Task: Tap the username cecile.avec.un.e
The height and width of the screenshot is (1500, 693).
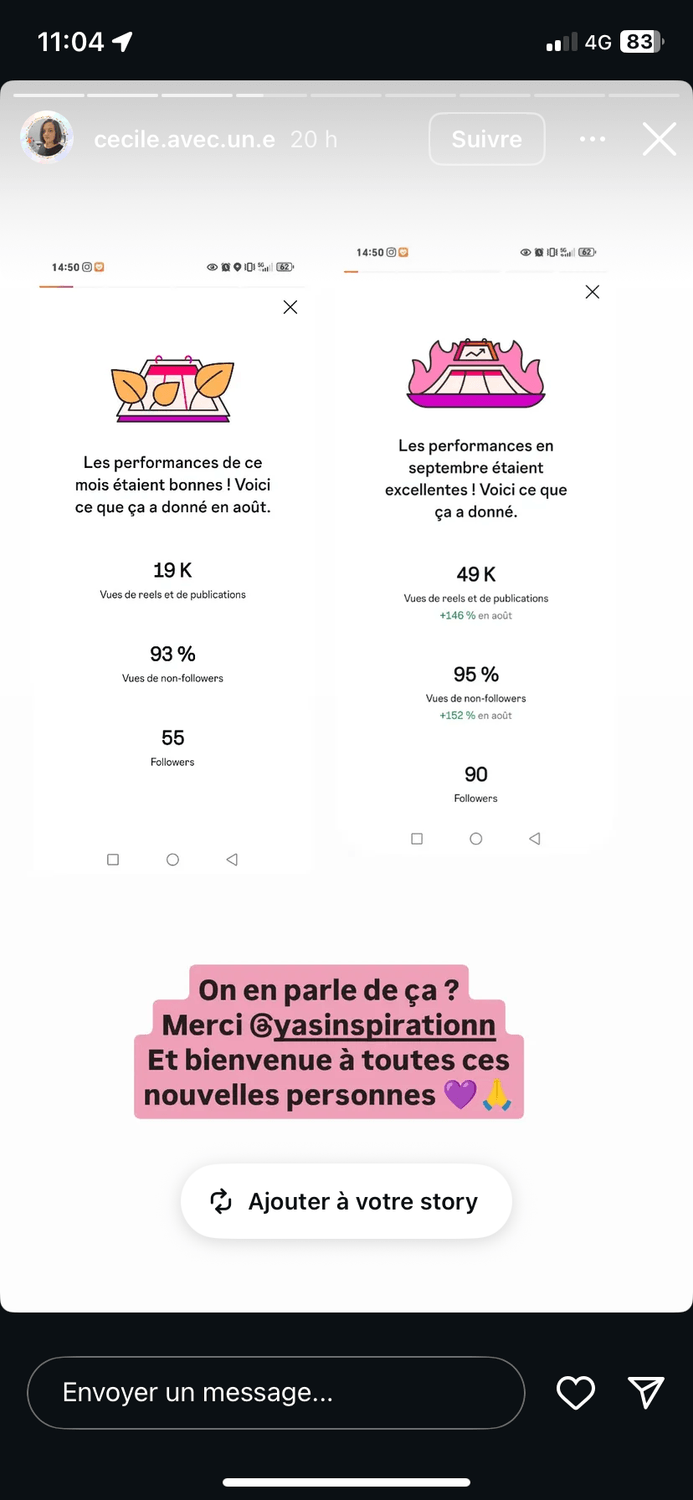Action: (x=184, y=139)
